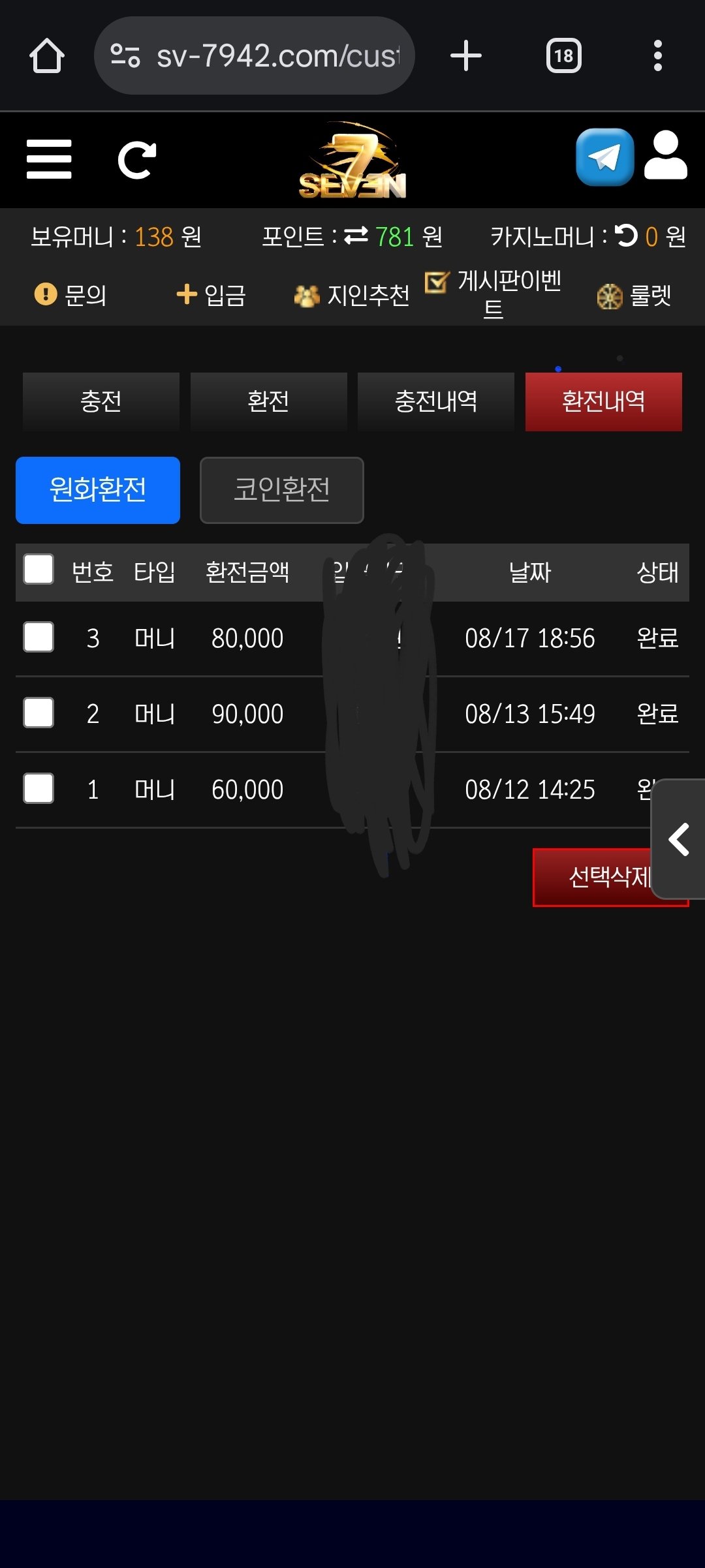Open 게시판이벤트 board event

[494, 293]
